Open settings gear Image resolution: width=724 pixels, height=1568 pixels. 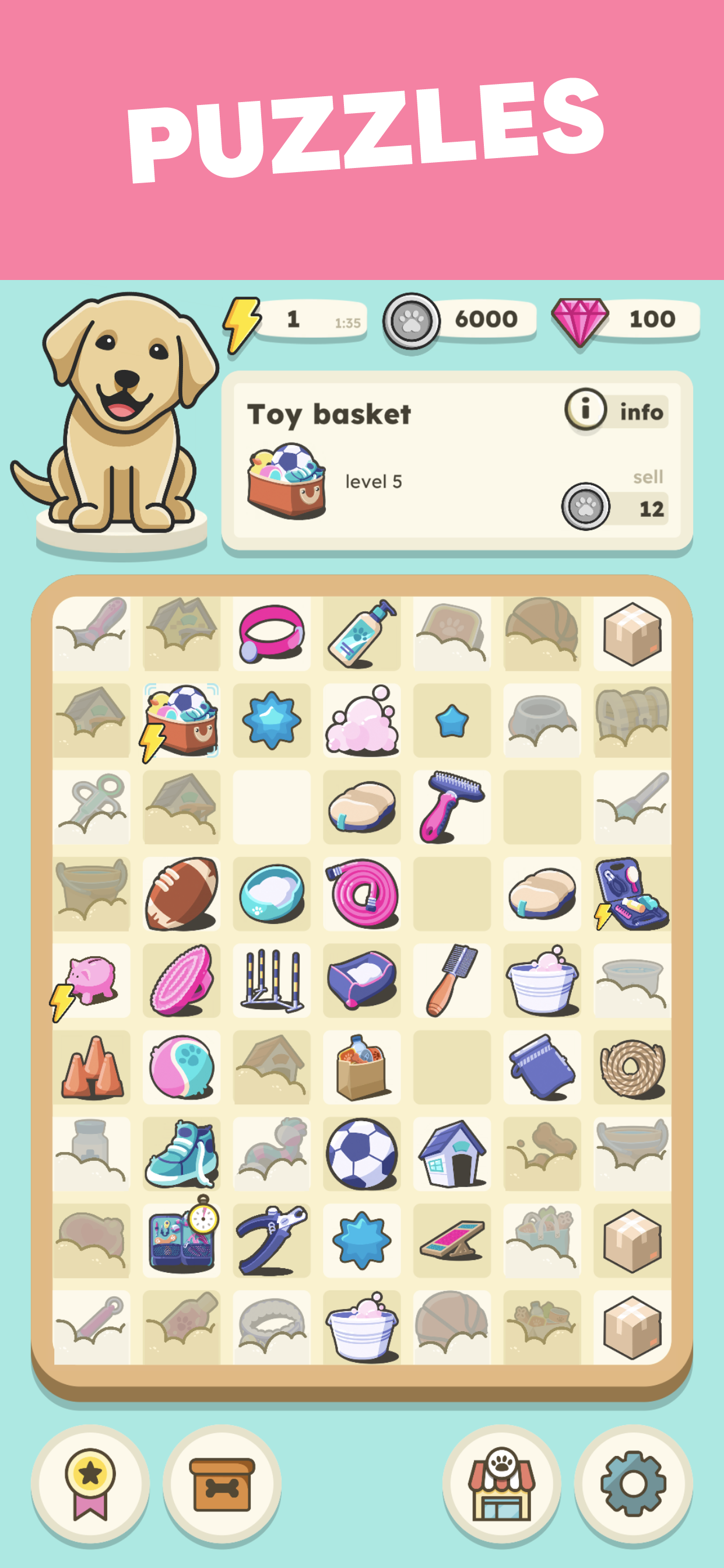[x=633, y=1483]
